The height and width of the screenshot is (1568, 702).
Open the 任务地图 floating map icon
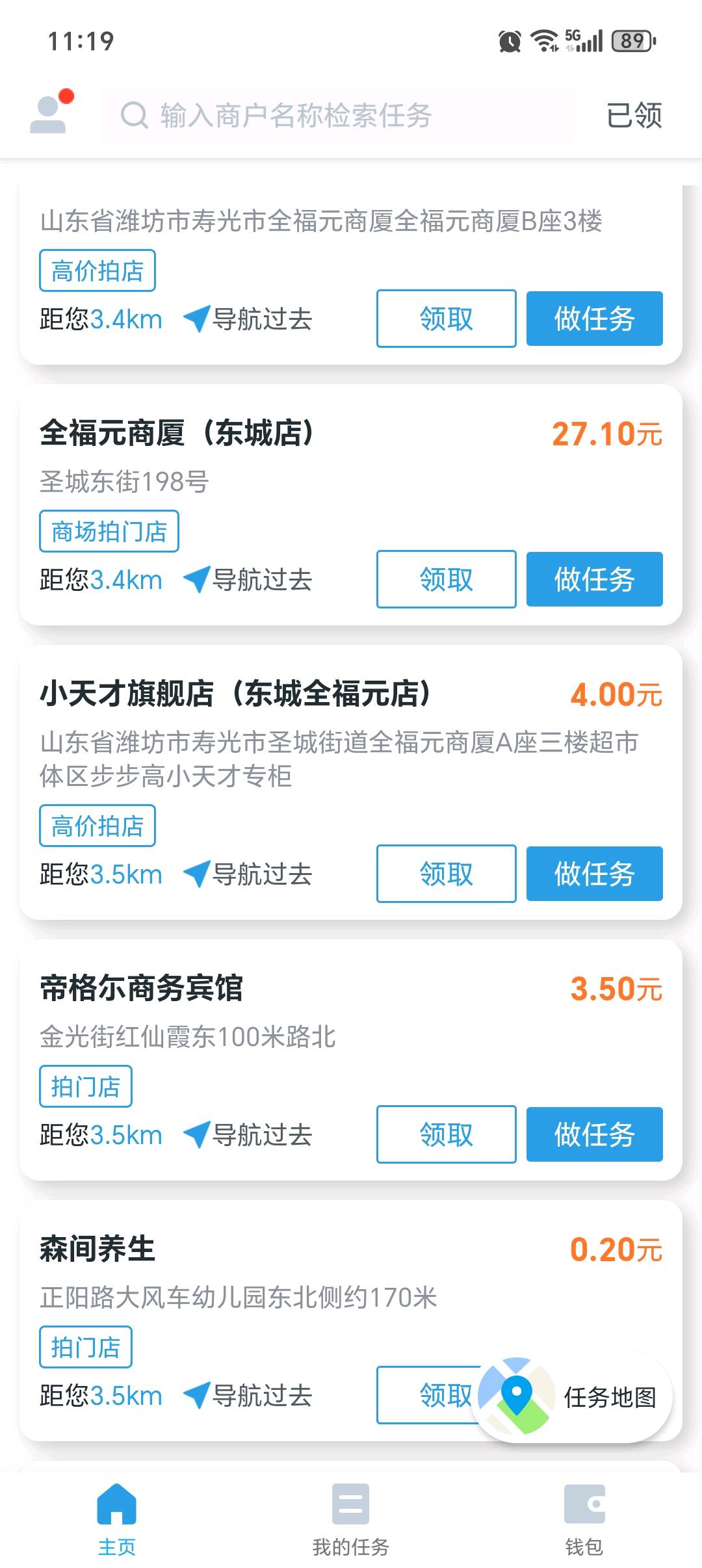pos(517,1395)
